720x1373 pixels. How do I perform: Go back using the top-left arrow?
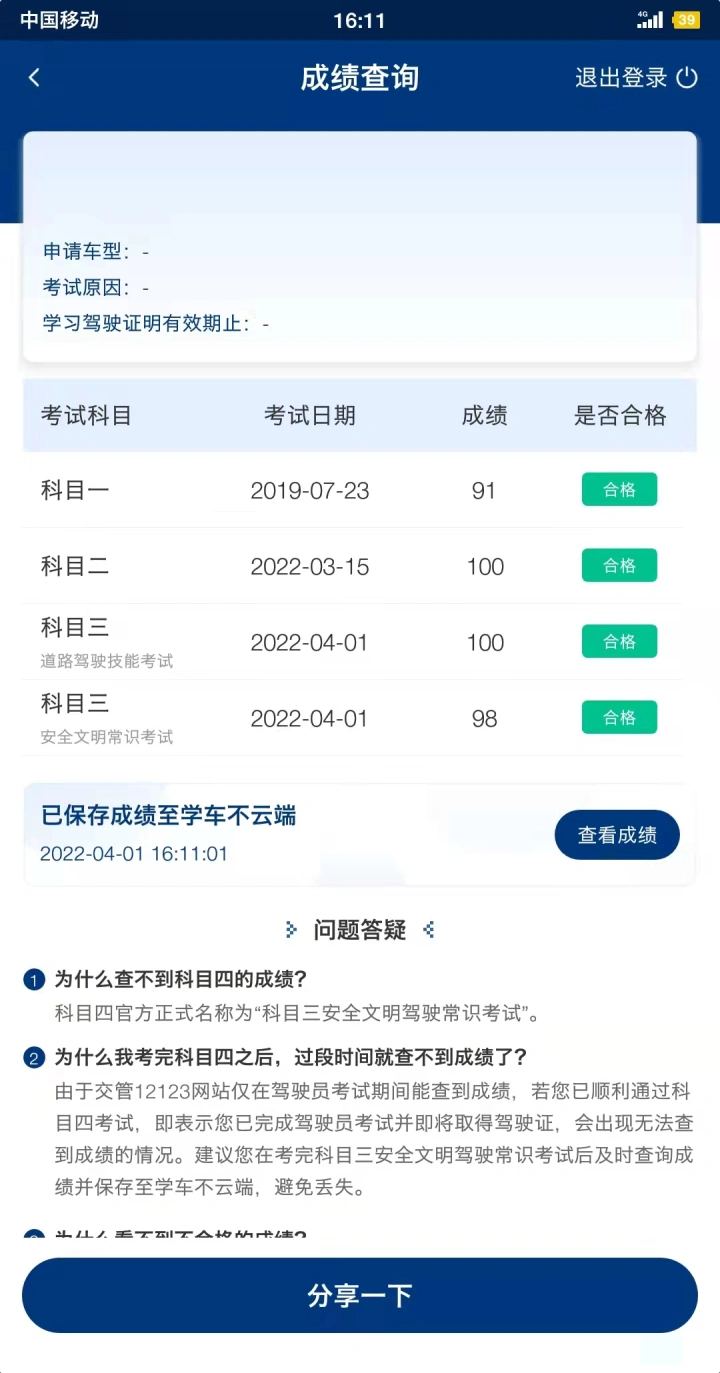tap(34, 78)
